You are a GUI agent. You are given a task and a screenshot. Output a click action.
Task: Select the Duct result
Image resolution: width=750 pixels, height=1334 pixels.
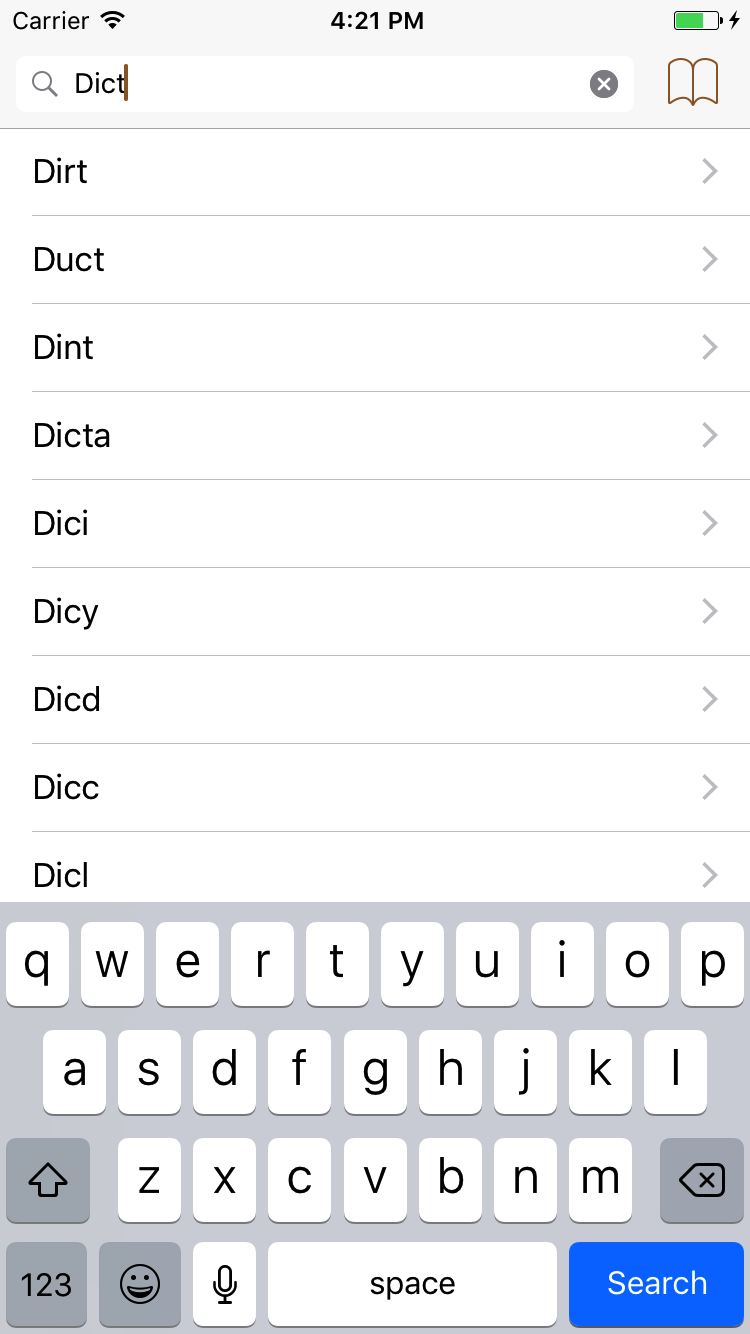click(375, 260)
